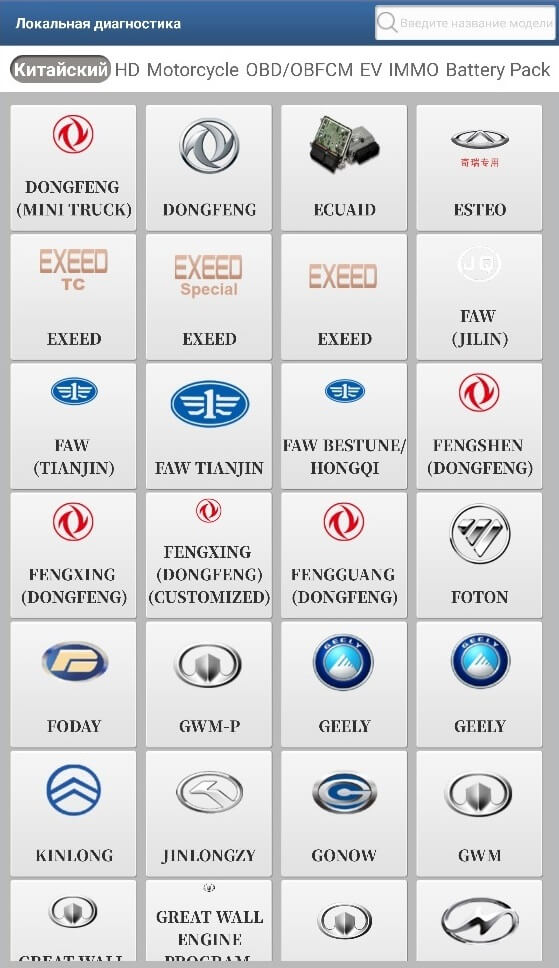This screenshot has height=968, width=559.
Task: Open the FAW (JILIN) tile
Action: click(479, 297)
